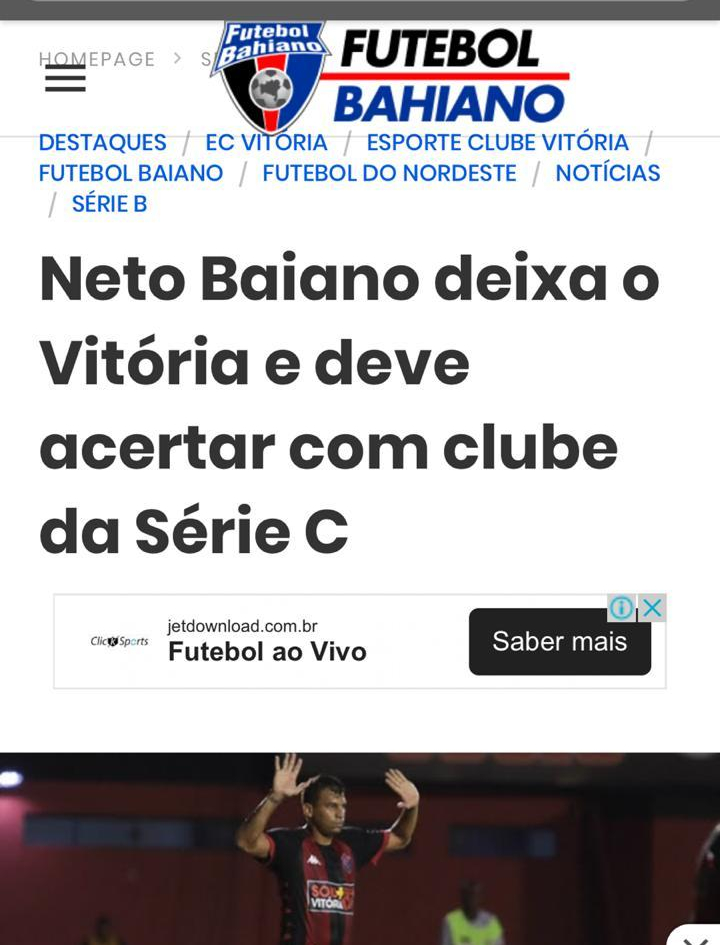Close the Futebol ao Vivo ad
Image resolution: width=720 pixels, height=945 pixels.
(x=652, y=608)
